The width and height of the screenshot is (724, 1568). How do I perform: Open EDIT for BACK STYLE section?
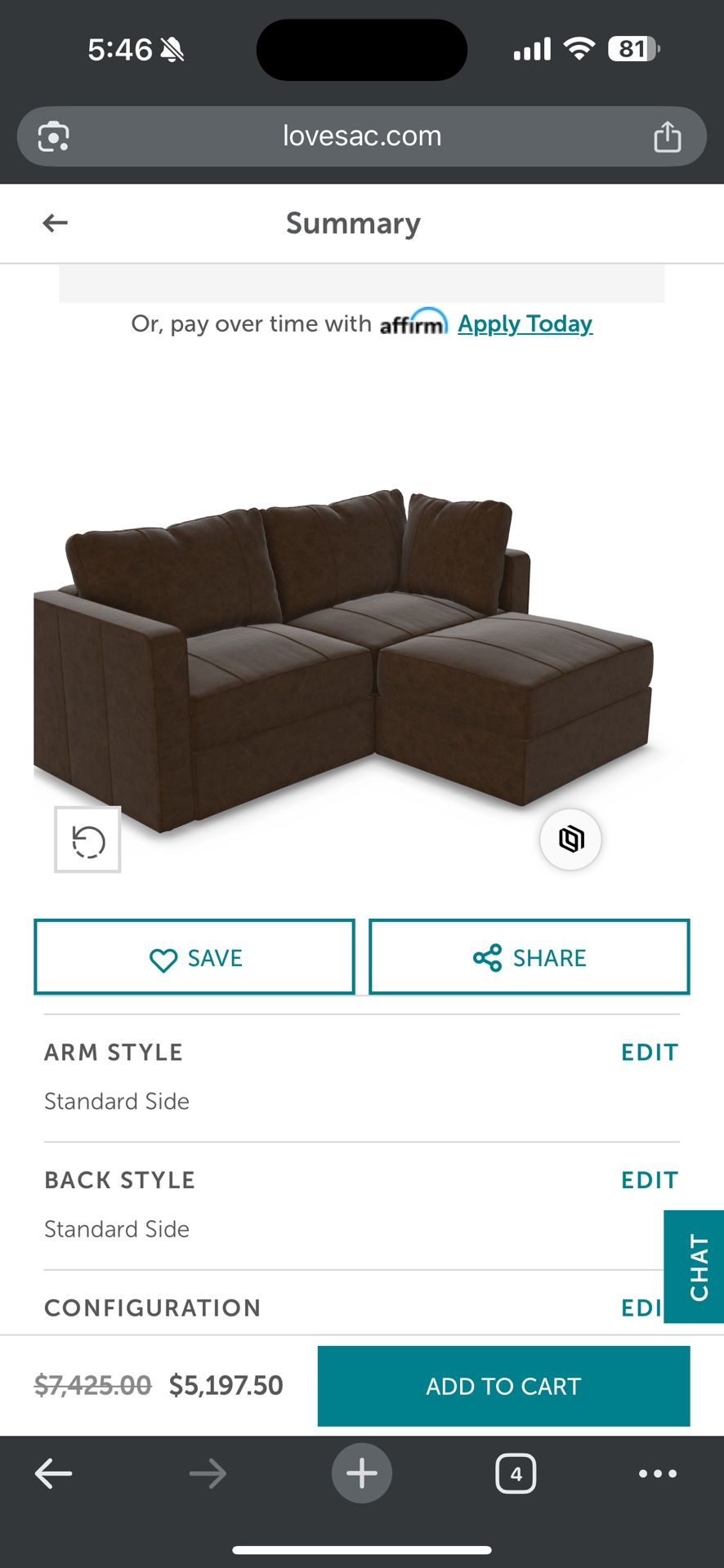[650, 1179]
